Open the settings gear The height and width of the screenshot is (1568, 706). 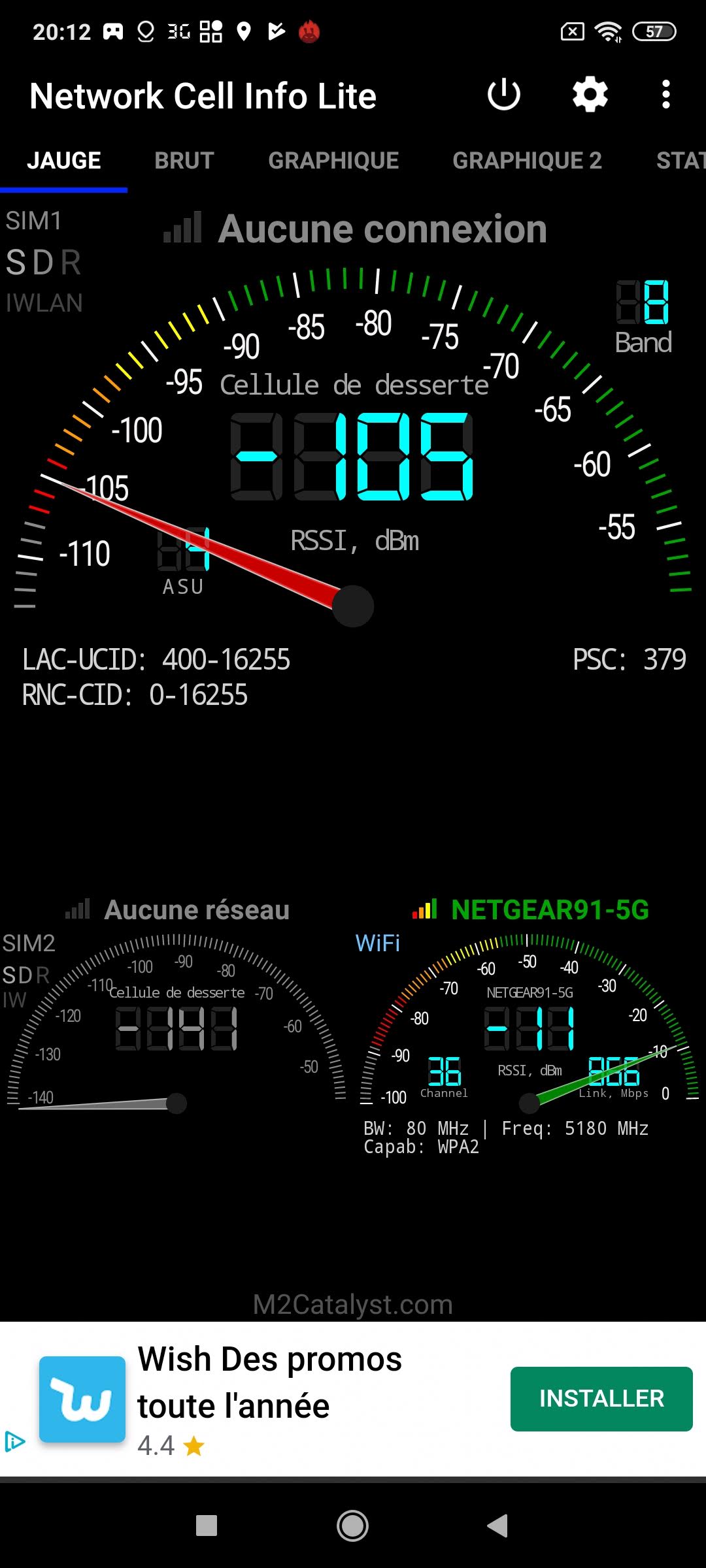pyautogui.click(x=590, y=95)
